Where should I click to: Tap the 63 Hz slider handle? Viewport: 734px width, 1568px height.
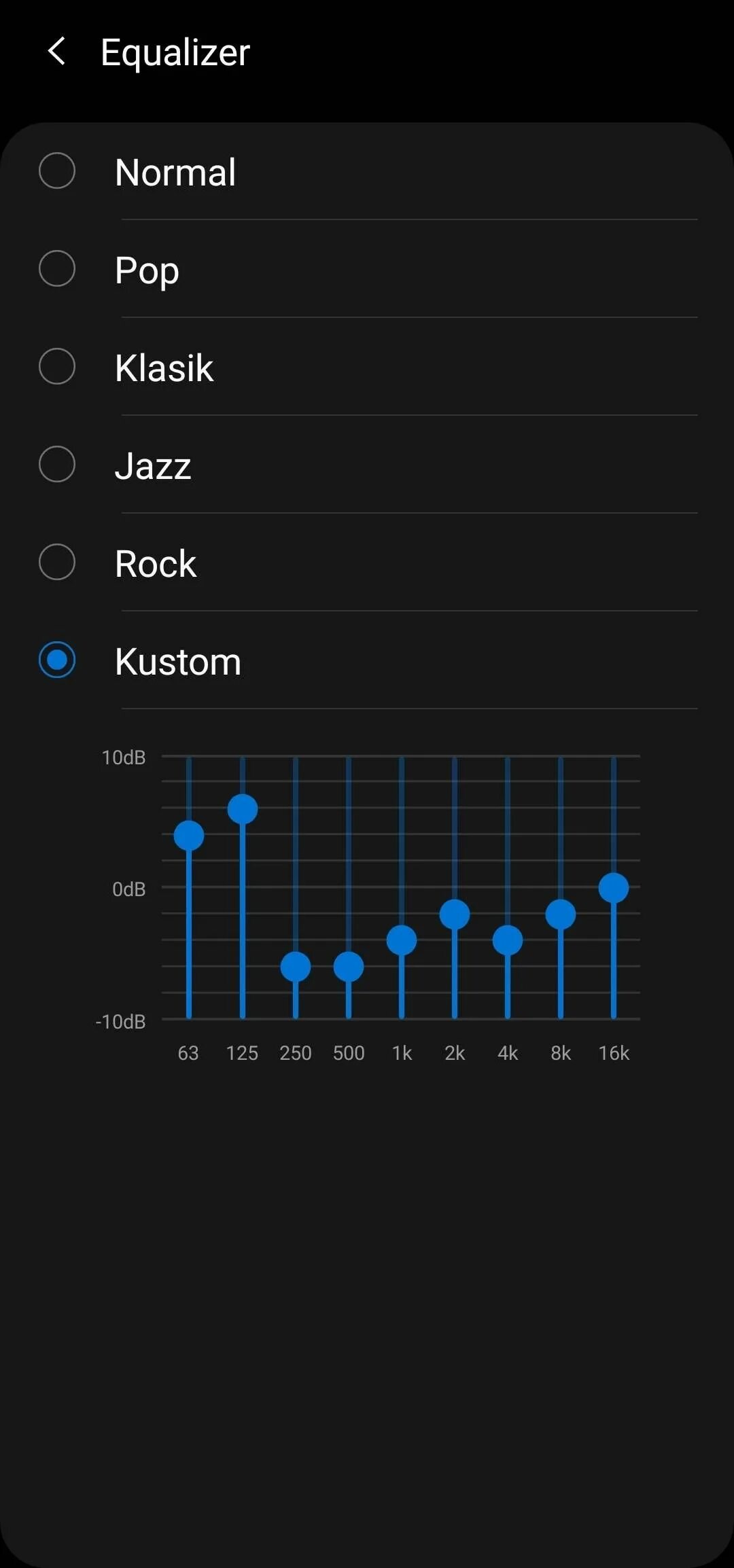189,836
